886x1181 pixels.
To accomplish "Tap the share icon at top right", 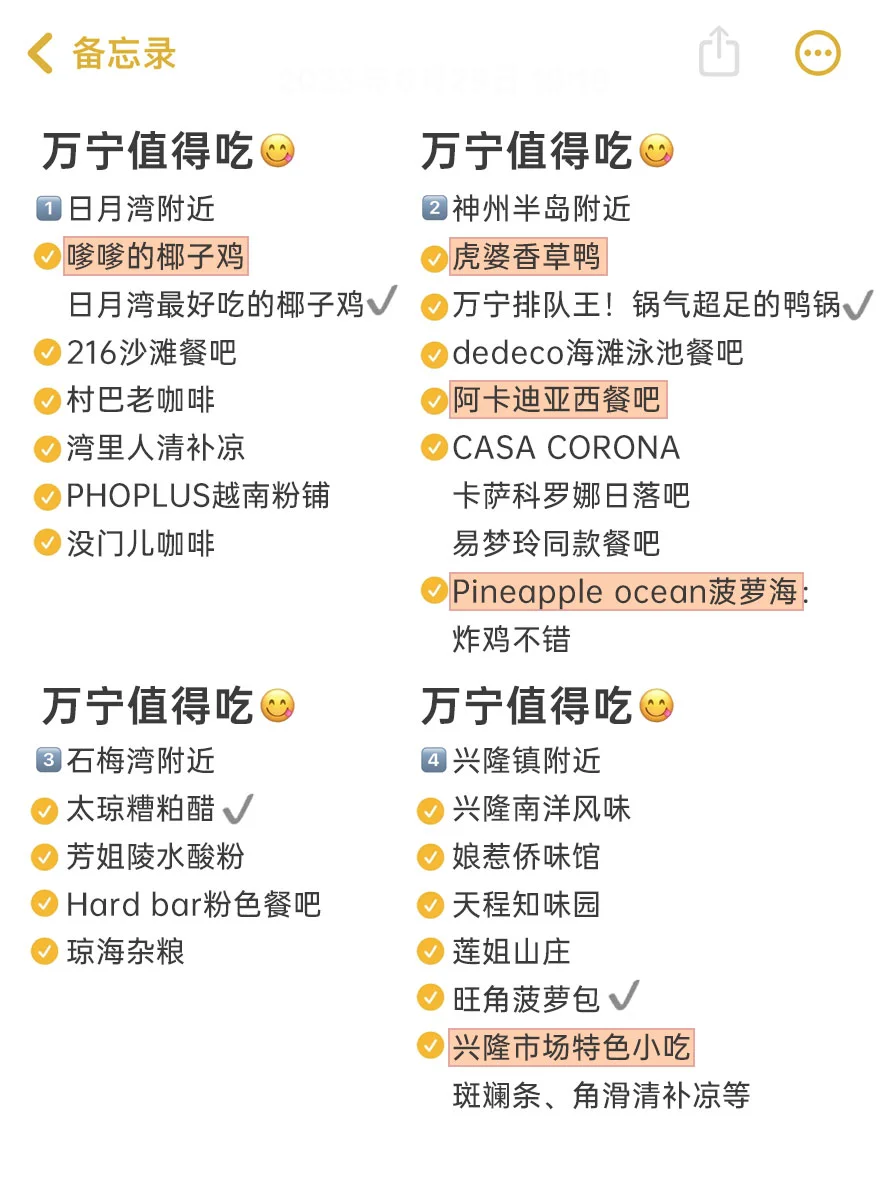I will [719, 52].
